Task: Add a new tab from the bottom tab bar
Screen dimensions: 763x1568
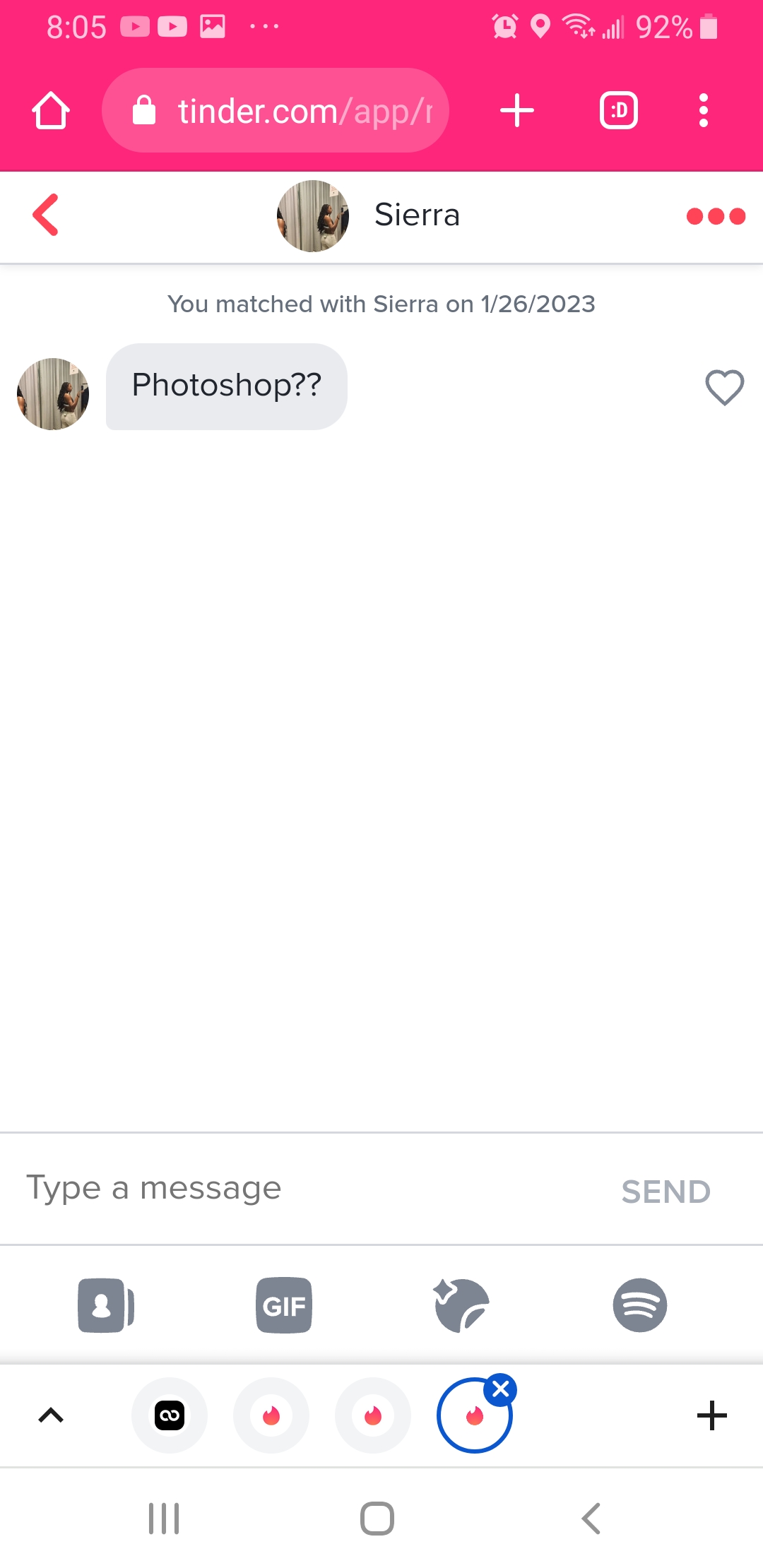Action: (x=712, y=1415)
